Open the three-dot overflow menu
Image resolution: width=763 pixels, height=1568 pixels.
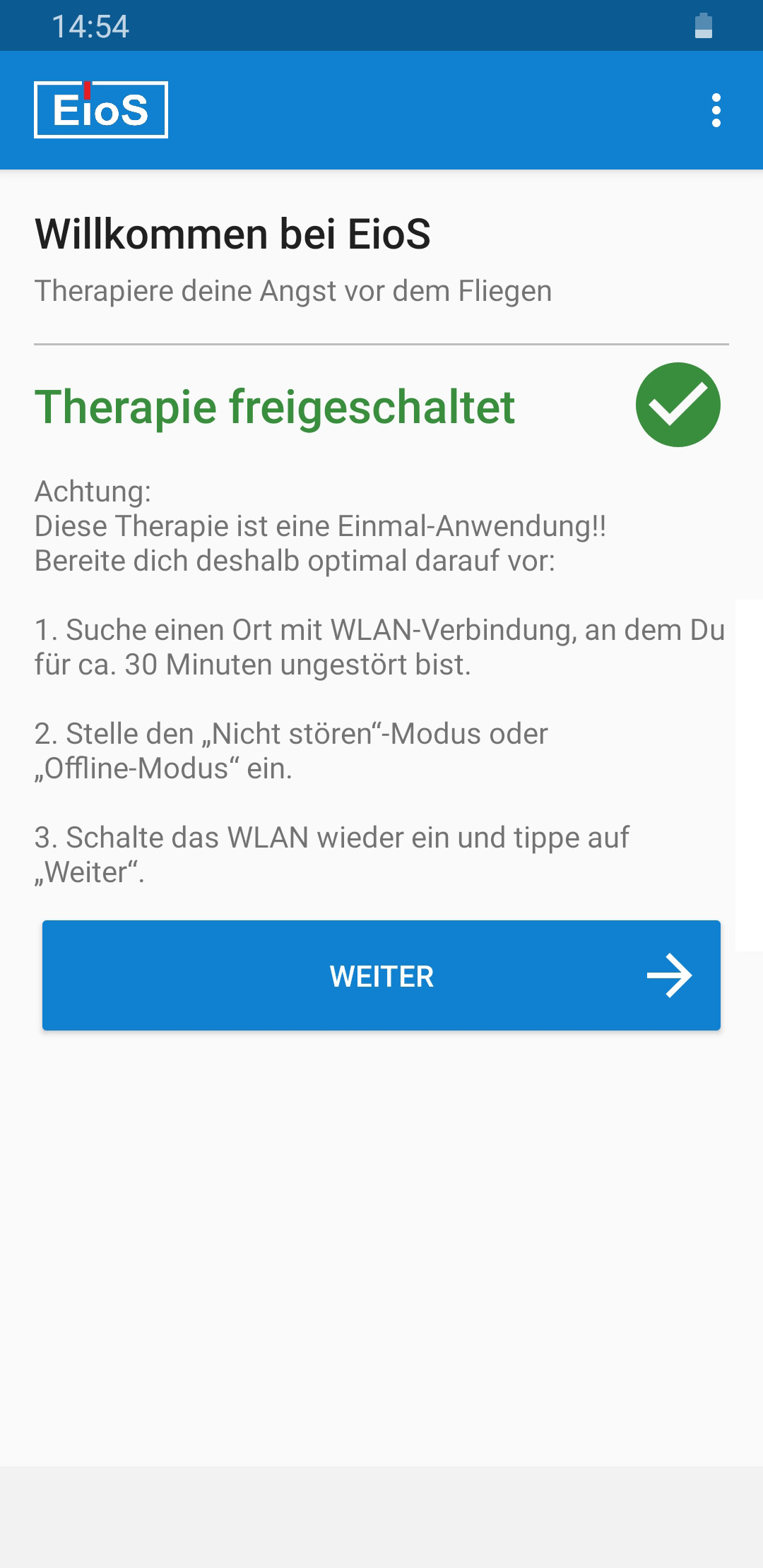pyautogui.click(x=716, y=110)
